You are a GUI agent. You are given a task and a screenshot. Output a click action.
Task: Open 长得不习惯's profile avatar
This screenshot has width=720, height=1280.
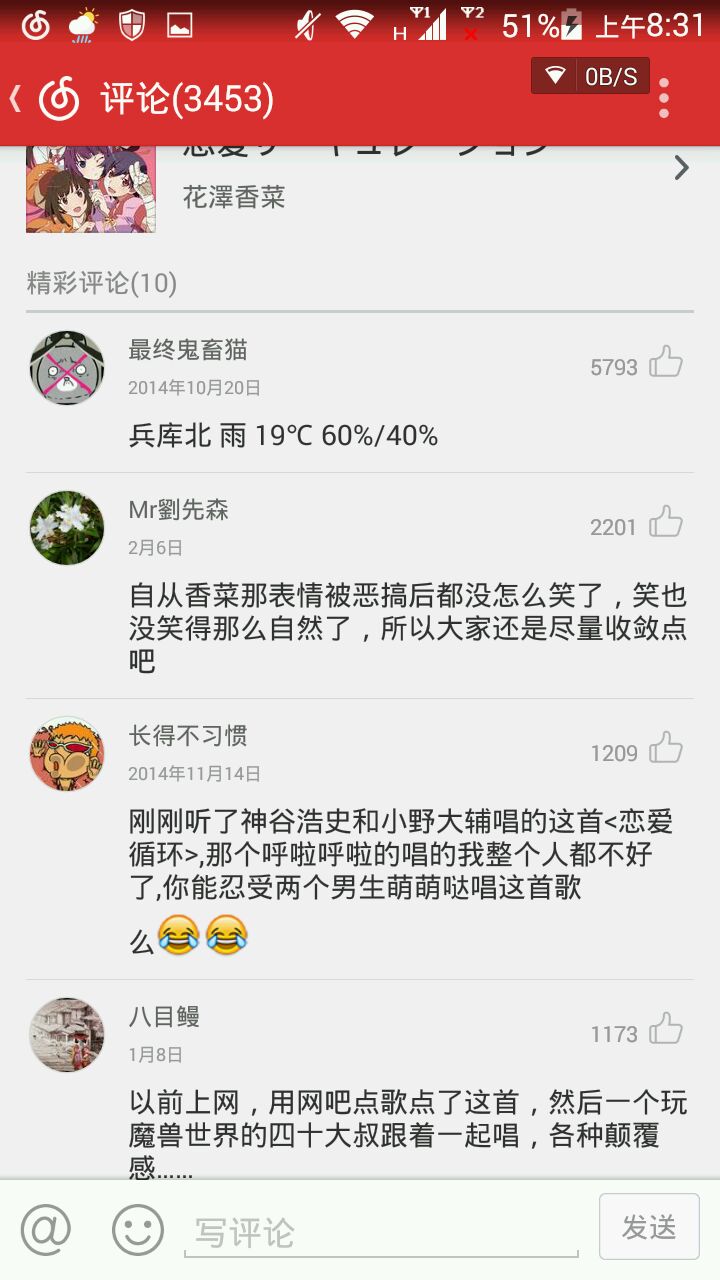point(67,754)
